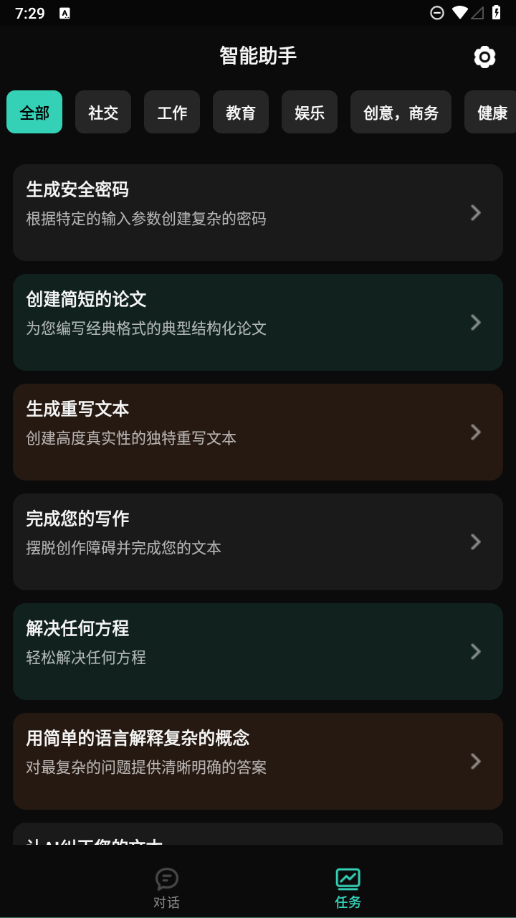Choose the 娱乐 category chip
The width and height of the screenshot is (516, 918).
(310, 112)
